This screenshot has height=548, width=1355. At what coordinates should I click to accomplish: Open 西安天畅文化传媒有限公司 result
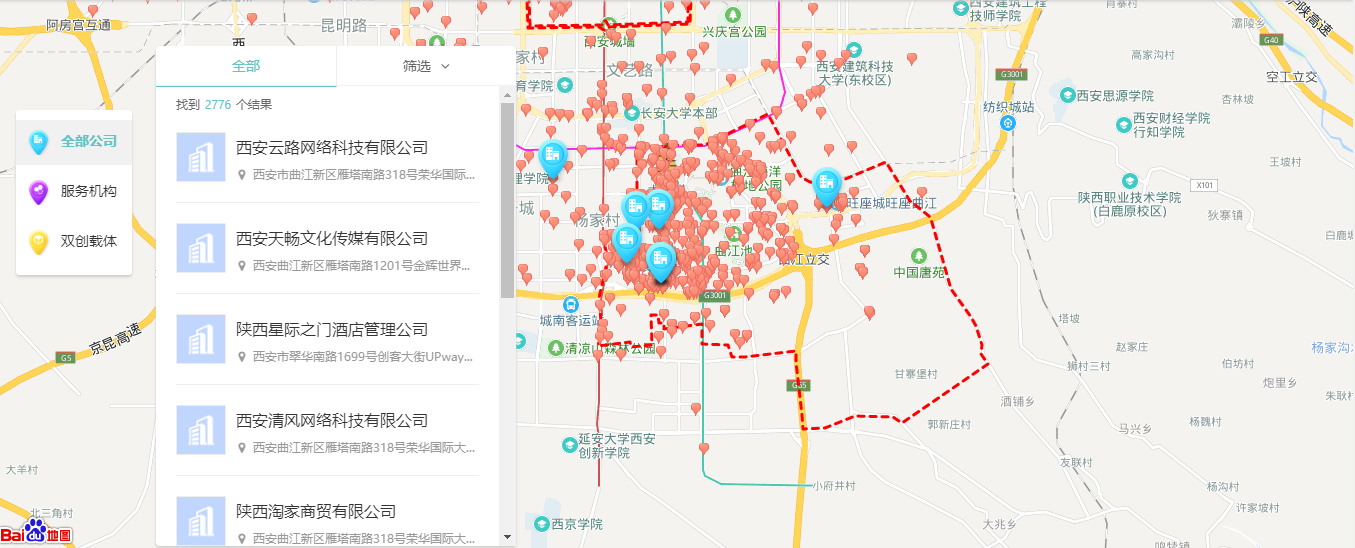pyautogui.click(x=332, y=239)
